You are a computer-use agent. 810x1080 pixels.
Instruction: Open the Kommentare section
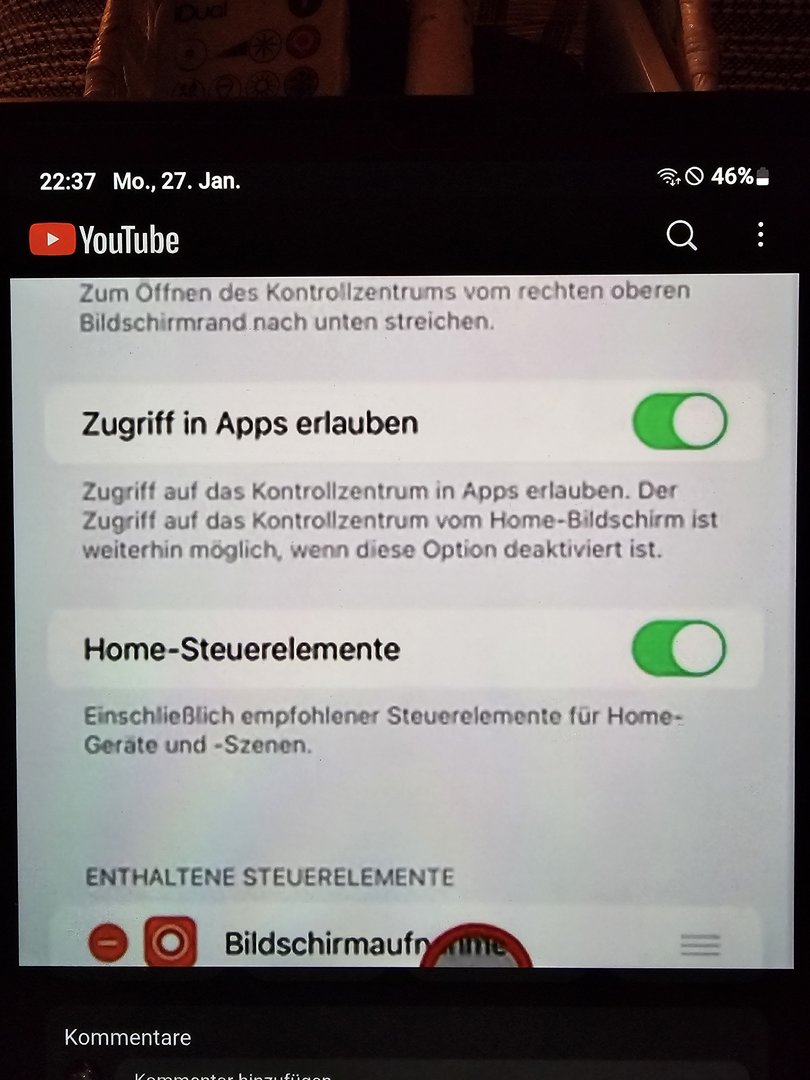coord(127,1037)
